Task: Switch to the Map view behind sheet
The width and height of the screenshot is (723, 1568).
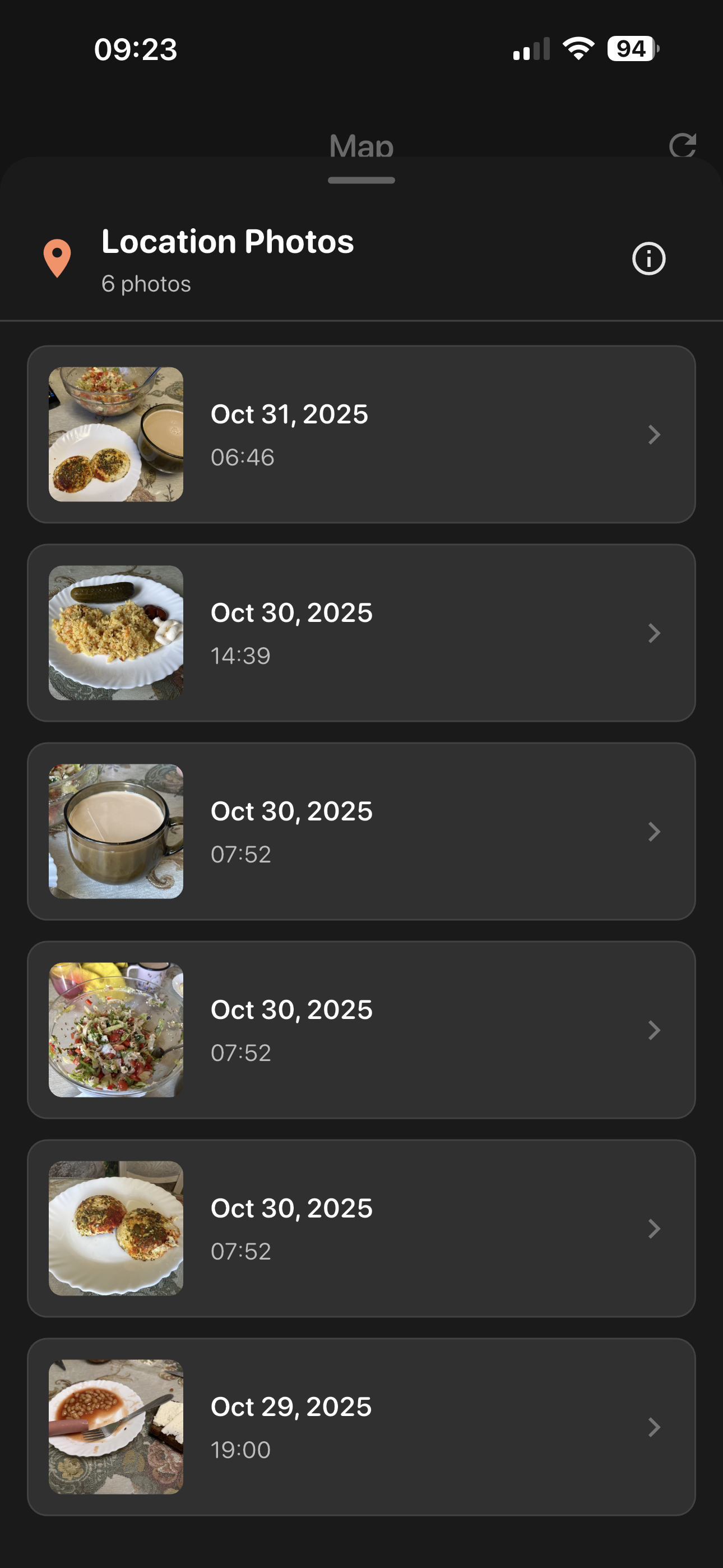Action: (x=361, y=146)
